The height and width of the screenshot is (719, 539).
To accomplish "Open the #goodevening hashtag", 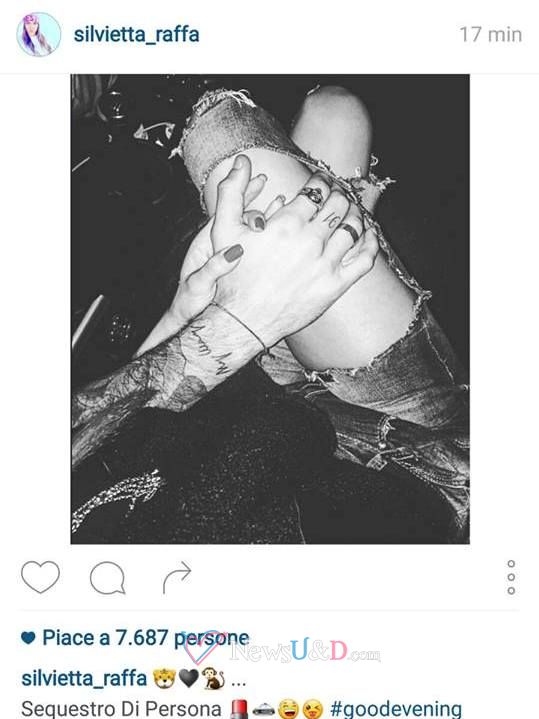I will click(395, 709).
